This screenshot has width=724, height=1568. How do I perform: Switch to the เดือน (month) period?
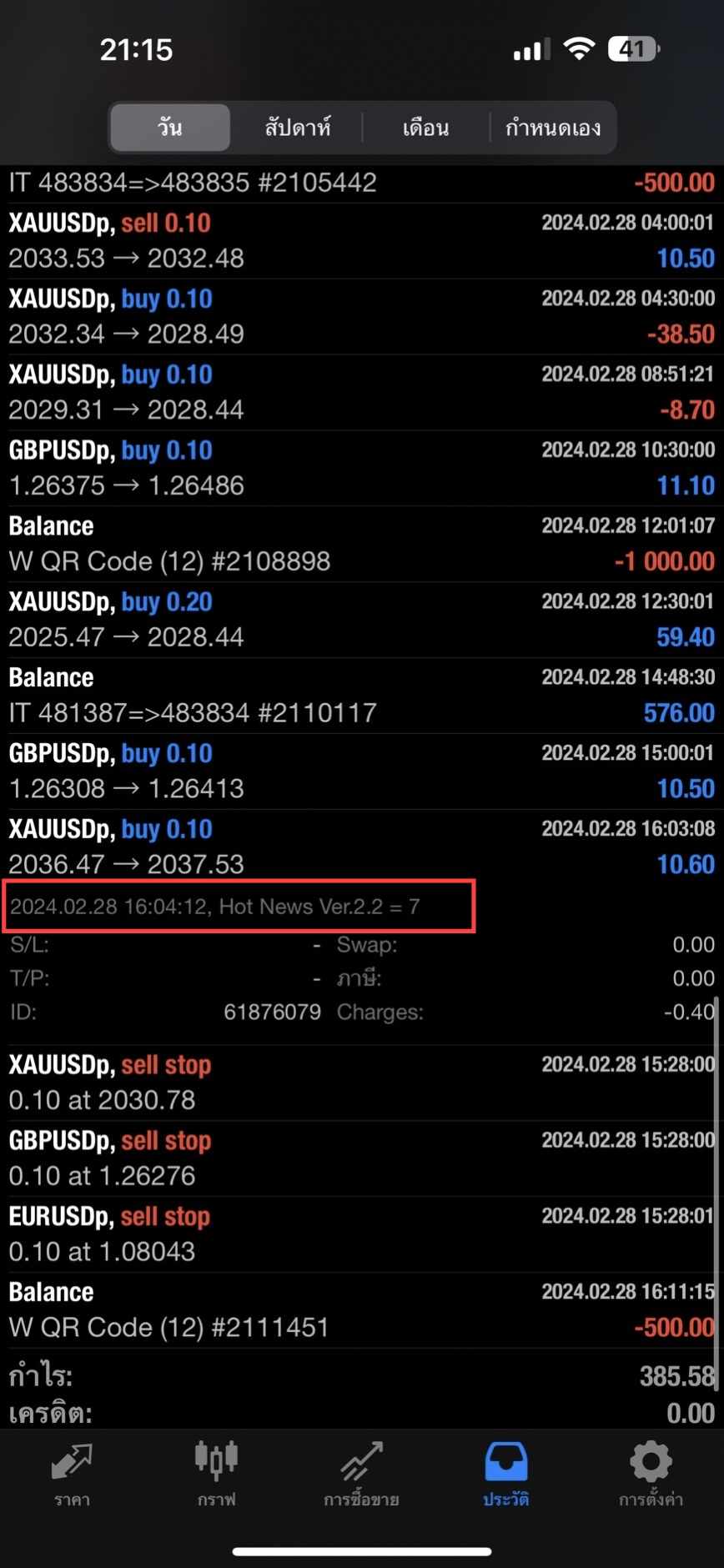[x=425, y=128]
